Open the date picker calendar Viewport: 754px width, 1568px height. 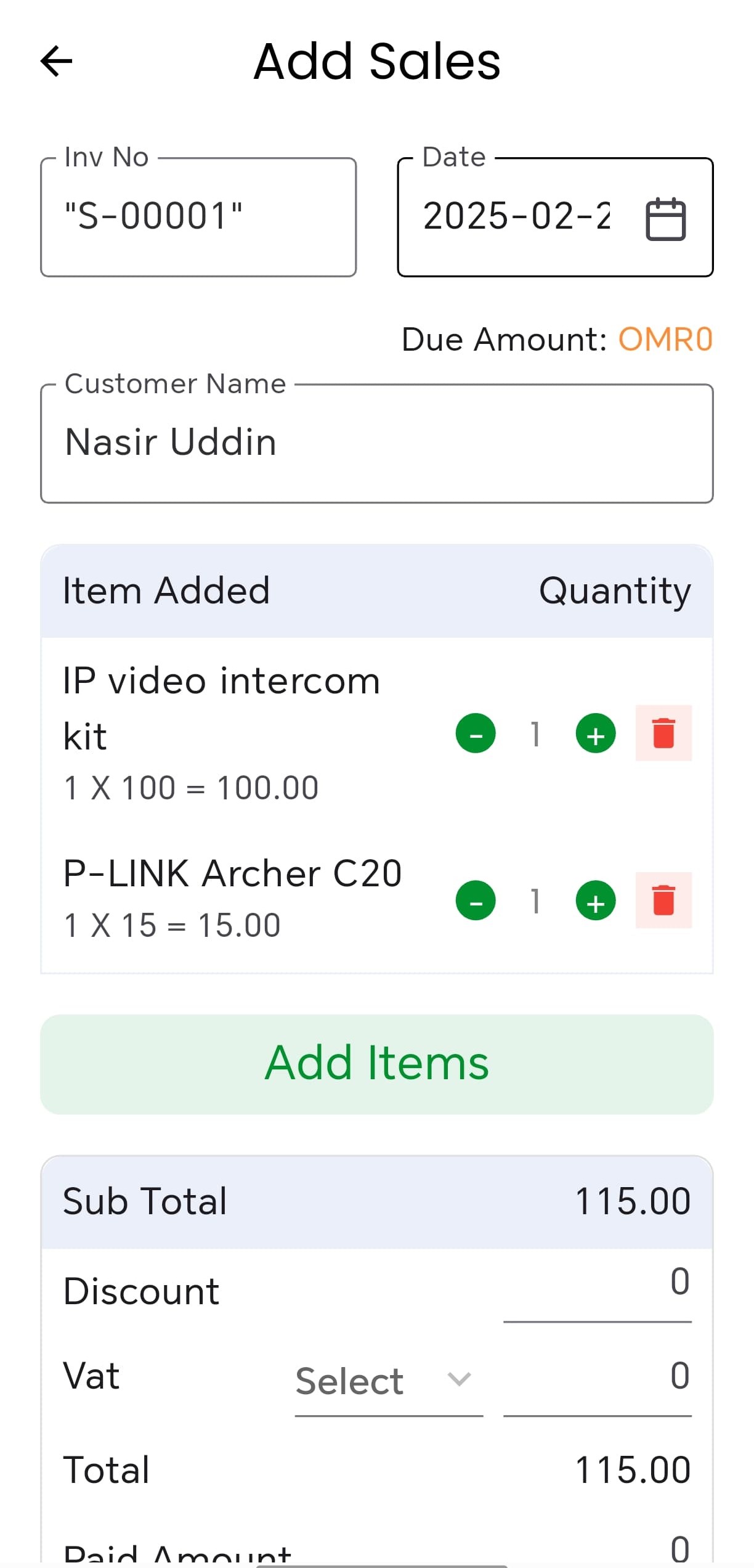(665, 219)
